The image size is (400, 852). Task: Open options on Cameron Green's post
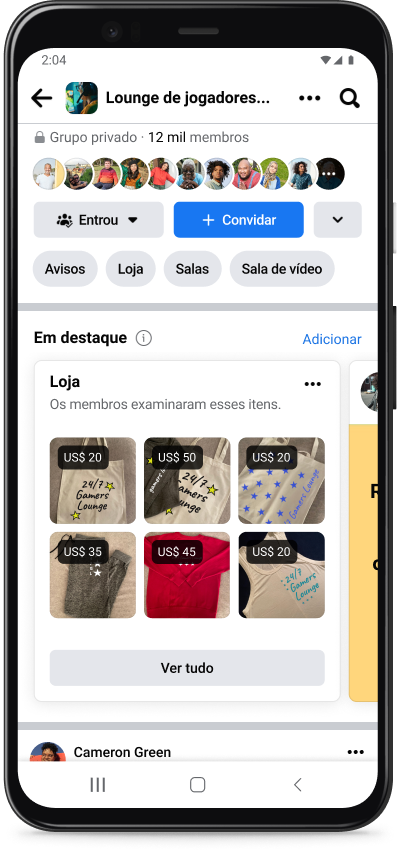coord(355,752)
